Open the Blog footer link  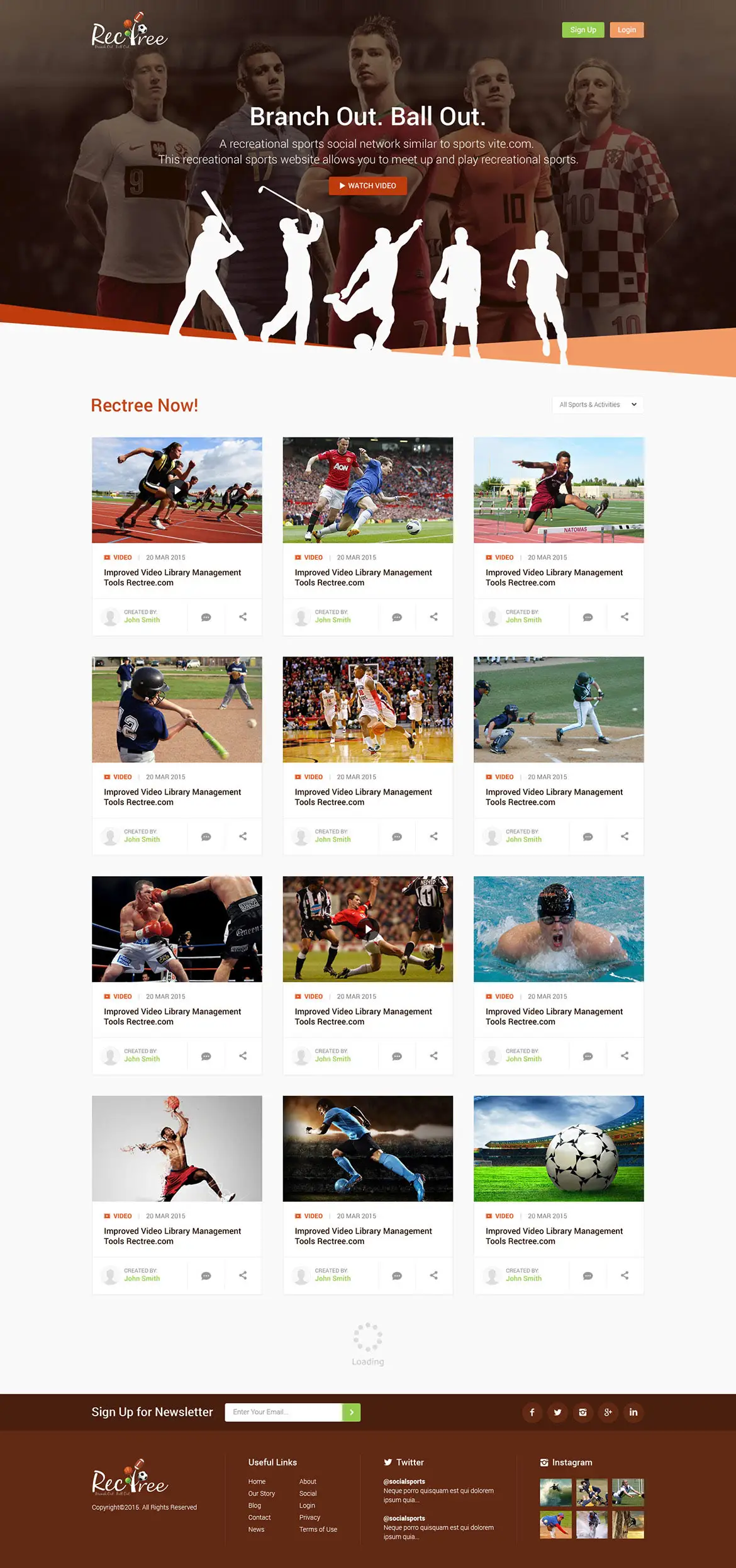[255, 1505]
